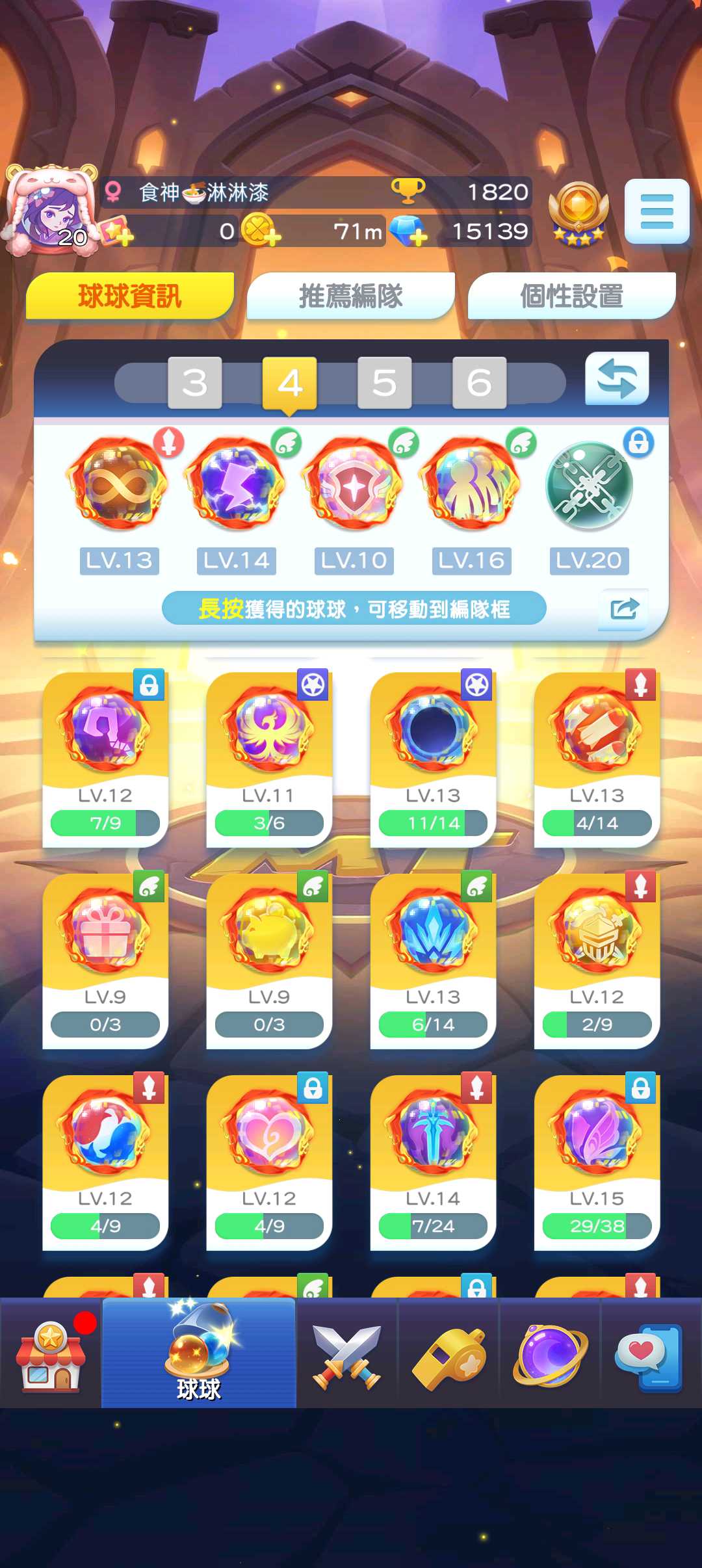The height and width of the screenshot is (1568, 702).
Task: Open the infinity ball LV.13 in team
Action: 118,484
